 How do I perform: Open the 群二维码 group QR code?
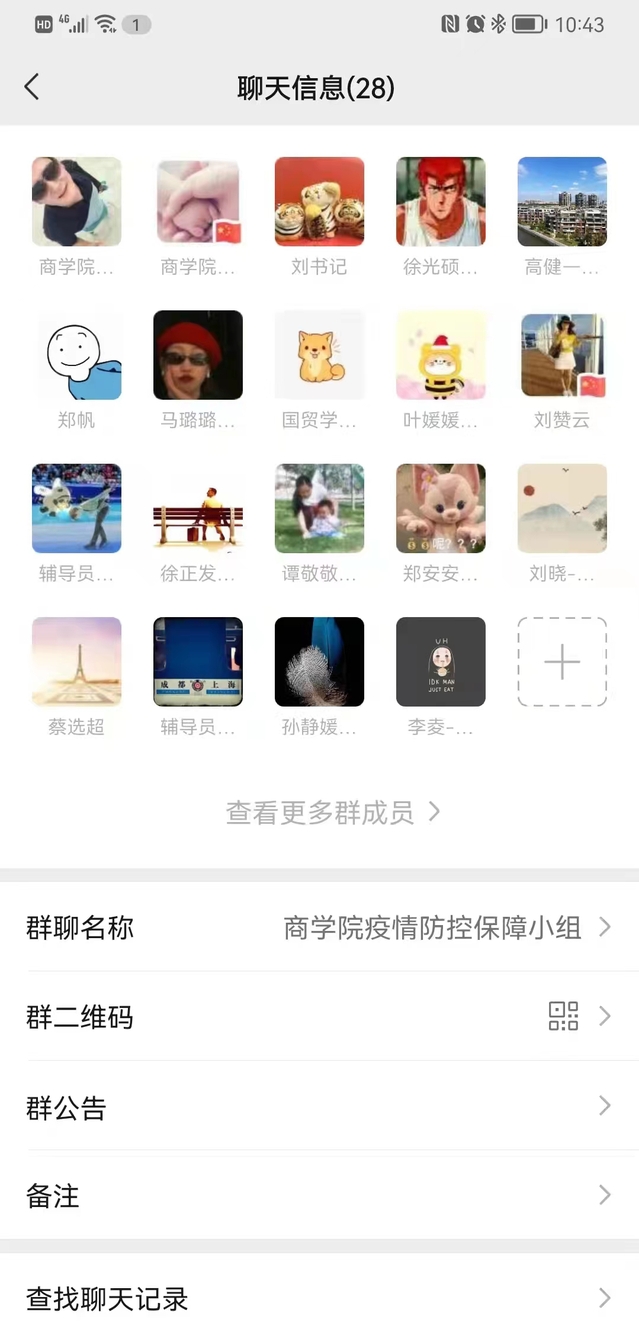point(319,1017)
